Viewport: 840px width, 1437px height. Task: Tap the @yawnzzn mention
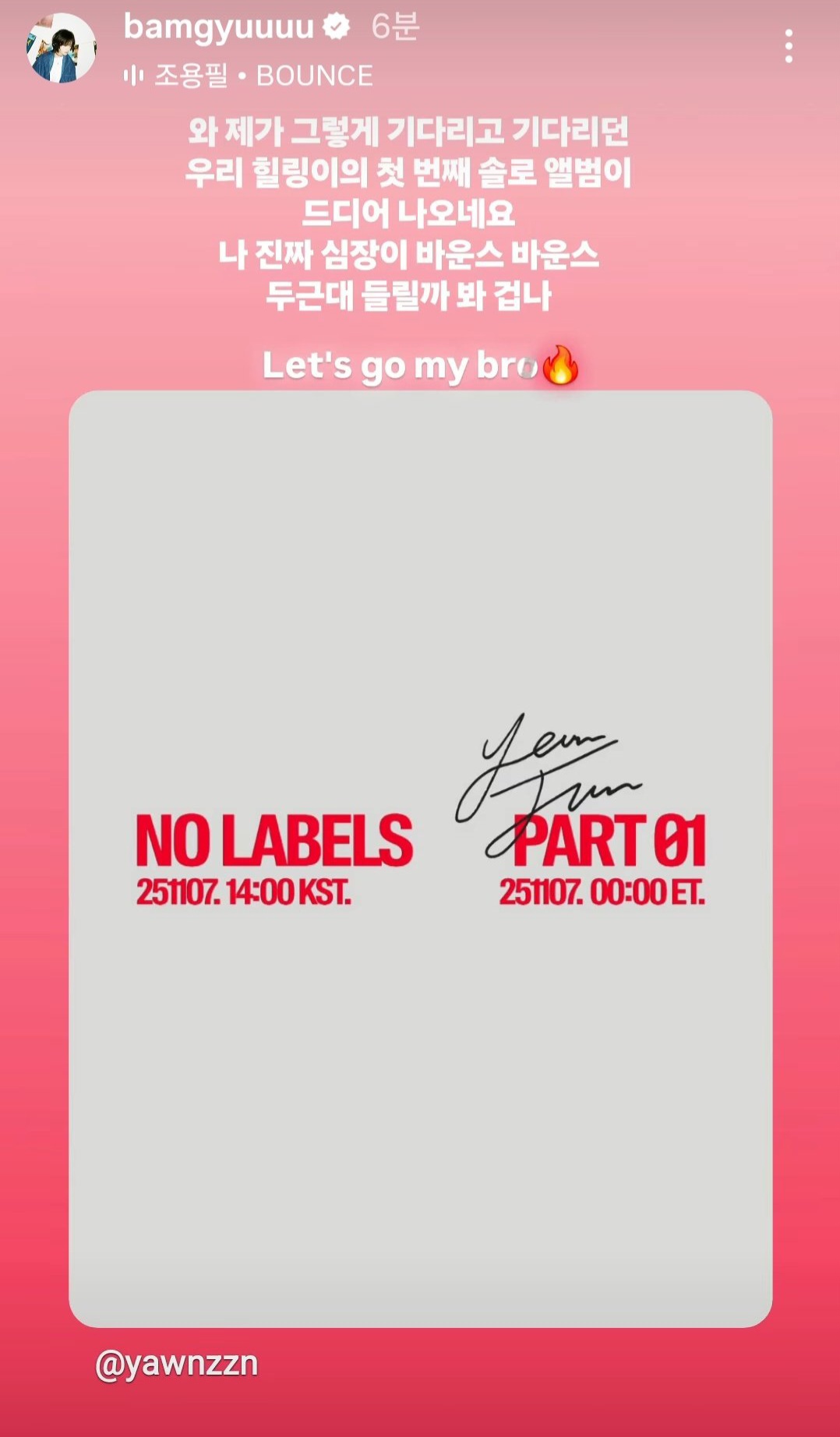tap(176, 1364)
